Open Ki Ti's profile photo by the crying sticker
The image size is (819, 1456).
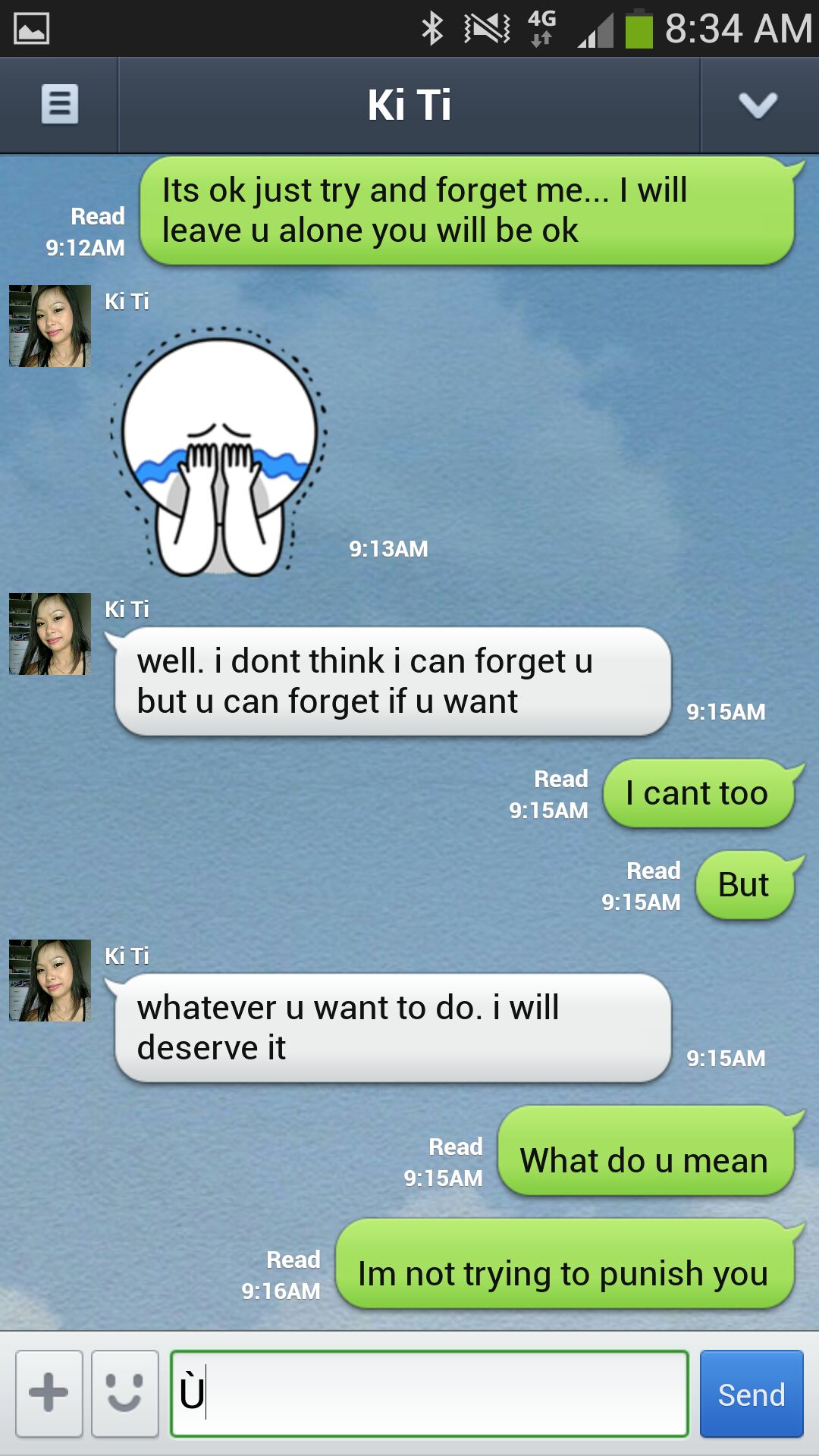point(50,326)
